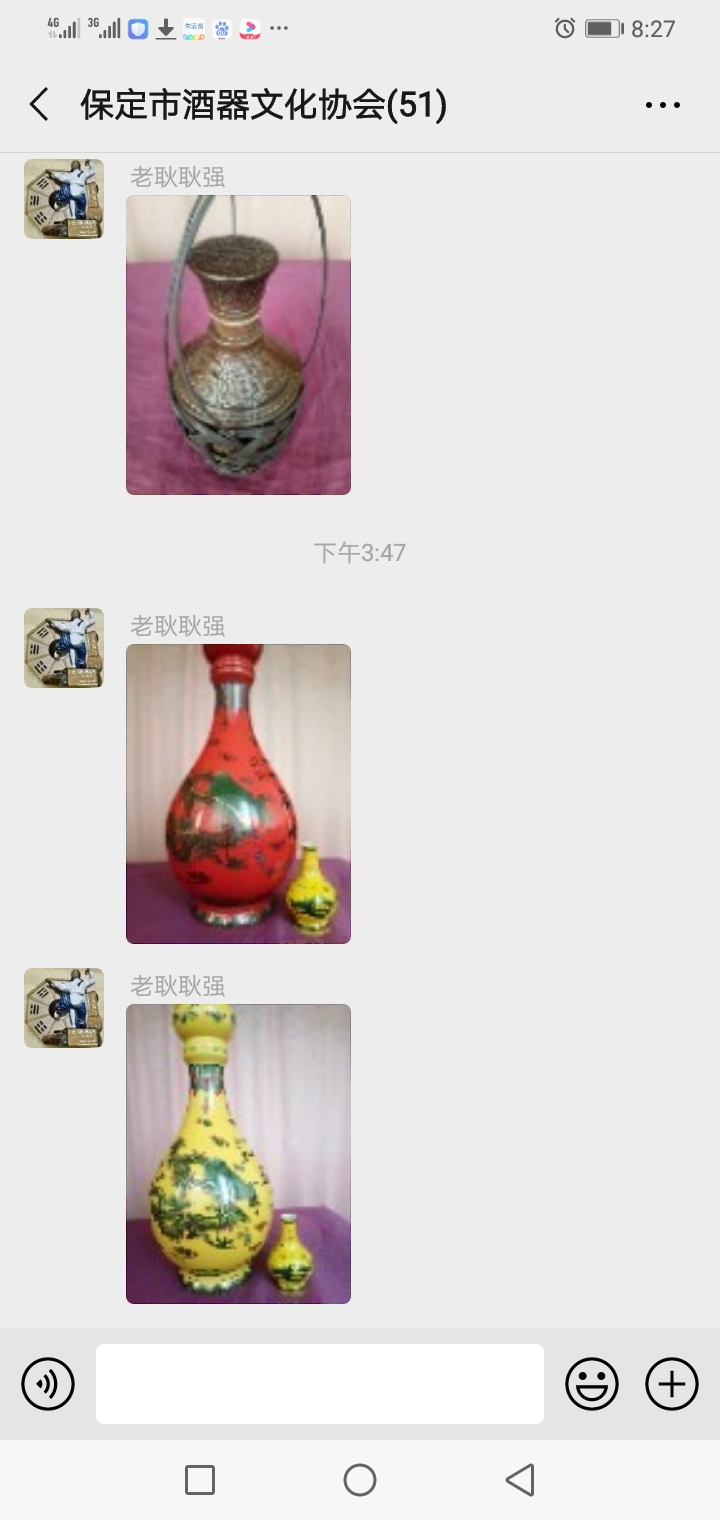This screenshot has width=720, height=1520.
Task: Tap the system home button
Action: click(x=360, y=1480)
